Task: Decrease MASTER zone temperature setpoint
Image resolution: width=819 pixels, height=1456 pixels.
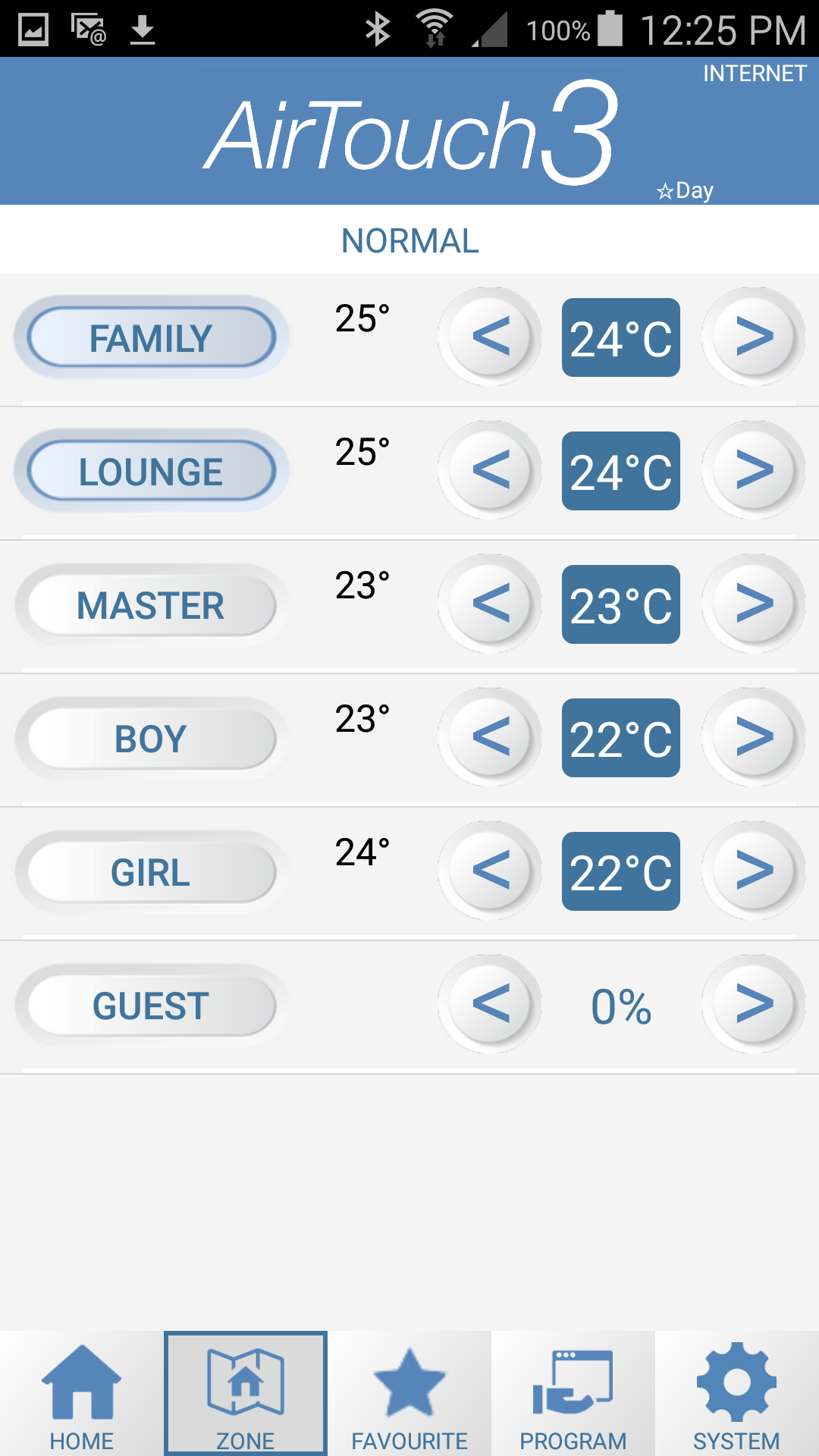Action: (x=490, y=604)
